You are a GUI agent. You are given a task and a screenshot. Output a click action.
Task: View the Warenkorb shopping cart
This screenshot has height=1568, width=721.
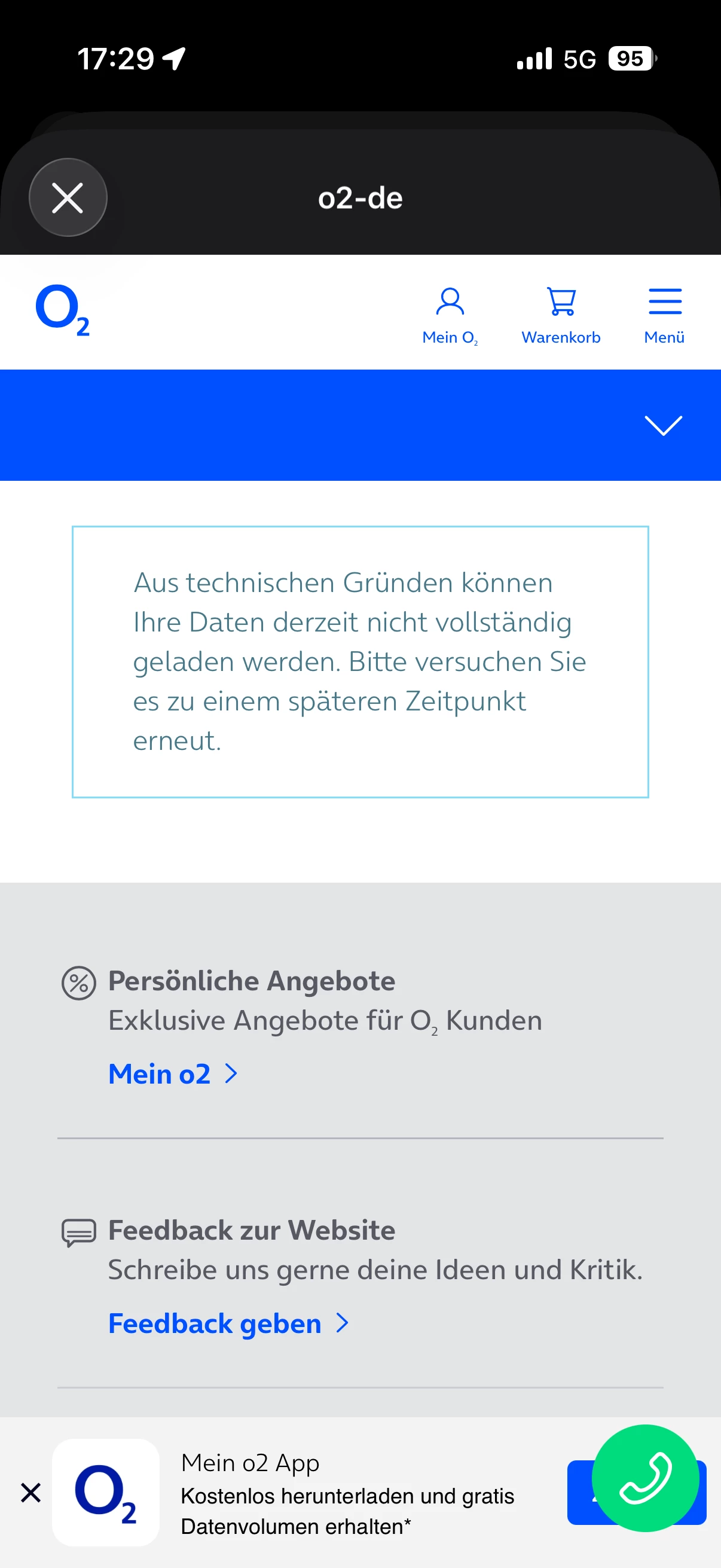point(560,315)
